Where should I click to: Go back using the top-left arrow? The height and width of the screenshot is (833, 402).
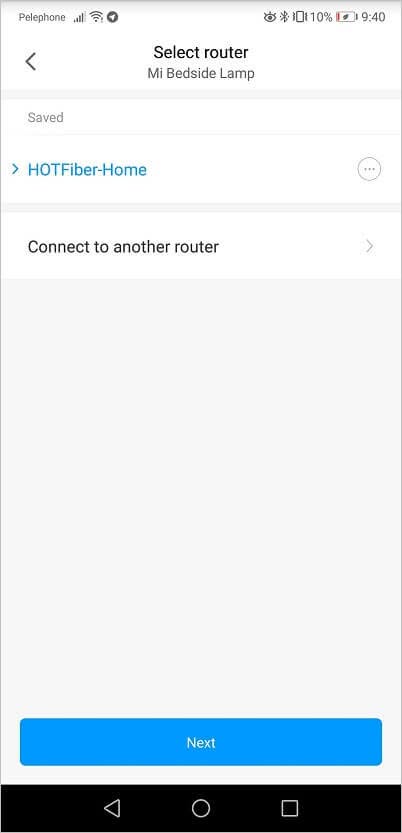pos(31,62)
